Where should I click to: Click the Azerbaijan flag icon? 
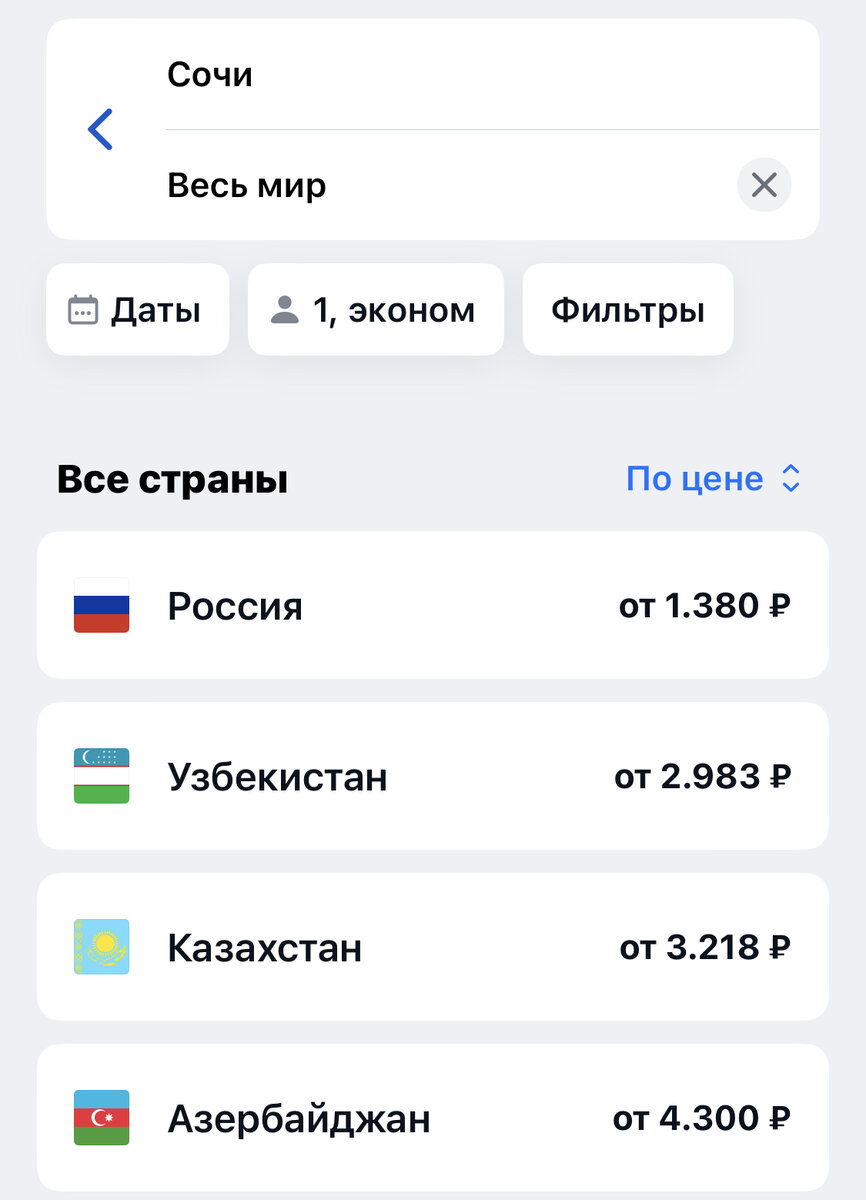(x=100, y=1117)
